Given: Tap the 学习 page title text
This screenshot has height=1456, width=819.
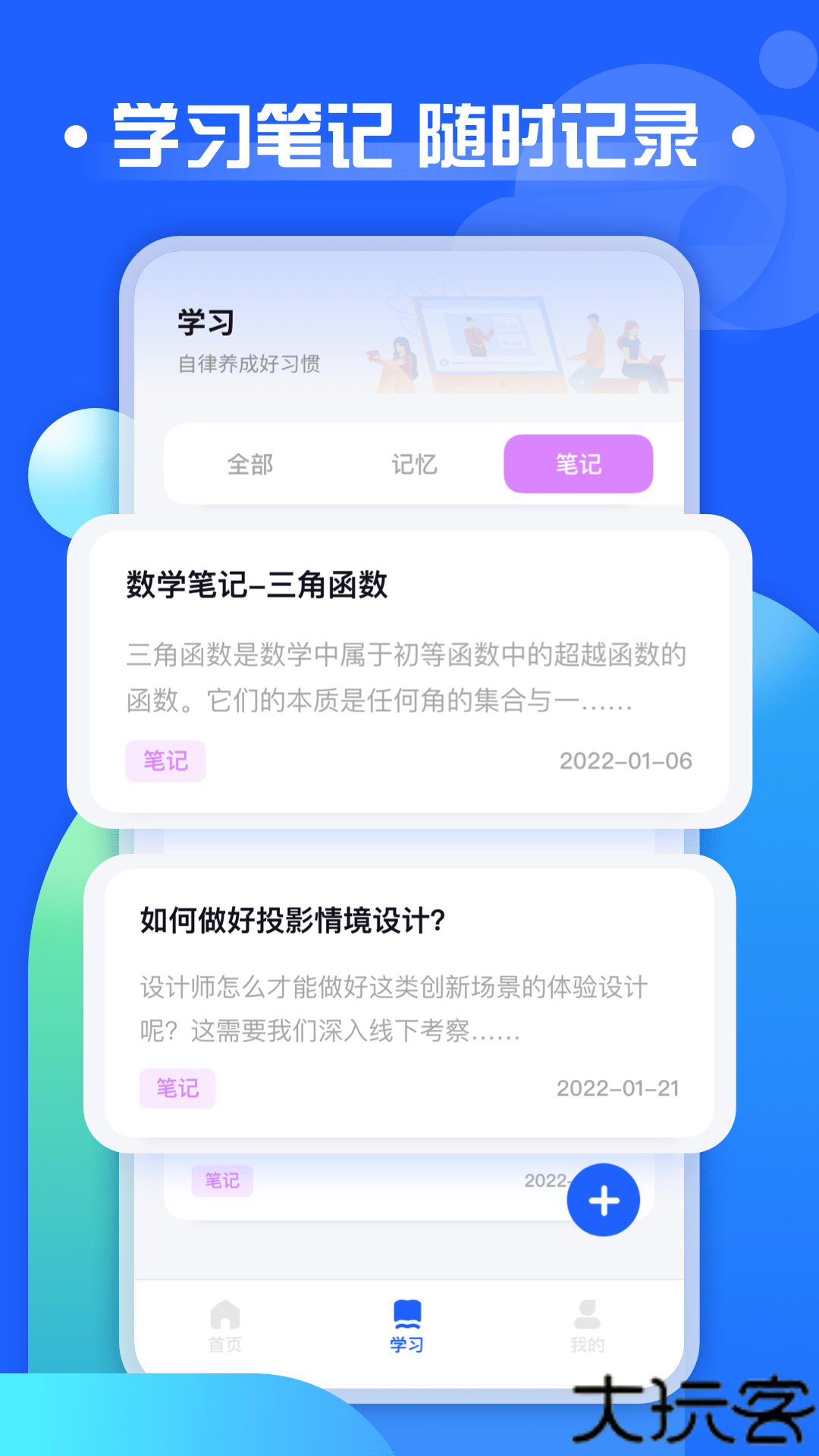Looking at the screenshot, I should tap(205, 322).
